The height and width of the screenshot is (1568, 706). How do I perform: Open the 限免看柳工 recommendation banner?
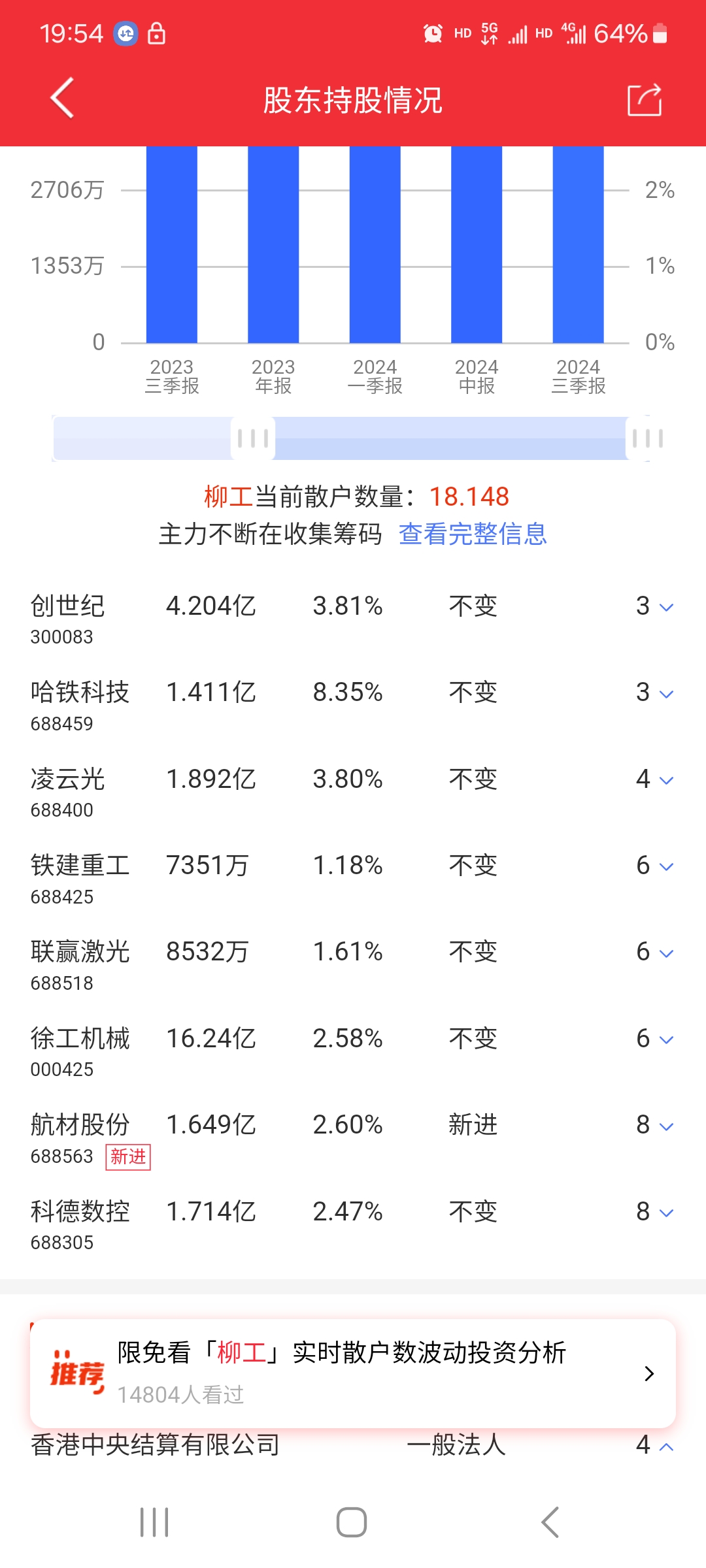point(353,1373)
